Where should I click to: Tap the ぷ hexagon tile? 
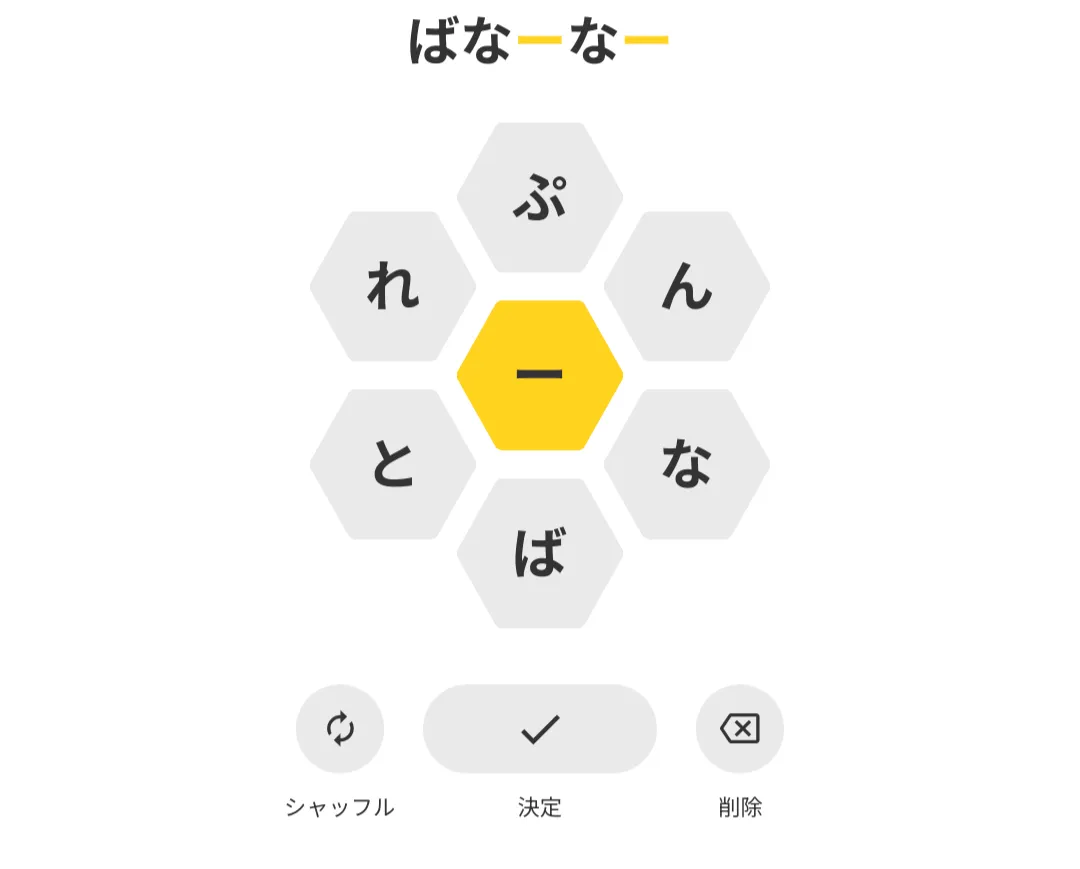540,198
